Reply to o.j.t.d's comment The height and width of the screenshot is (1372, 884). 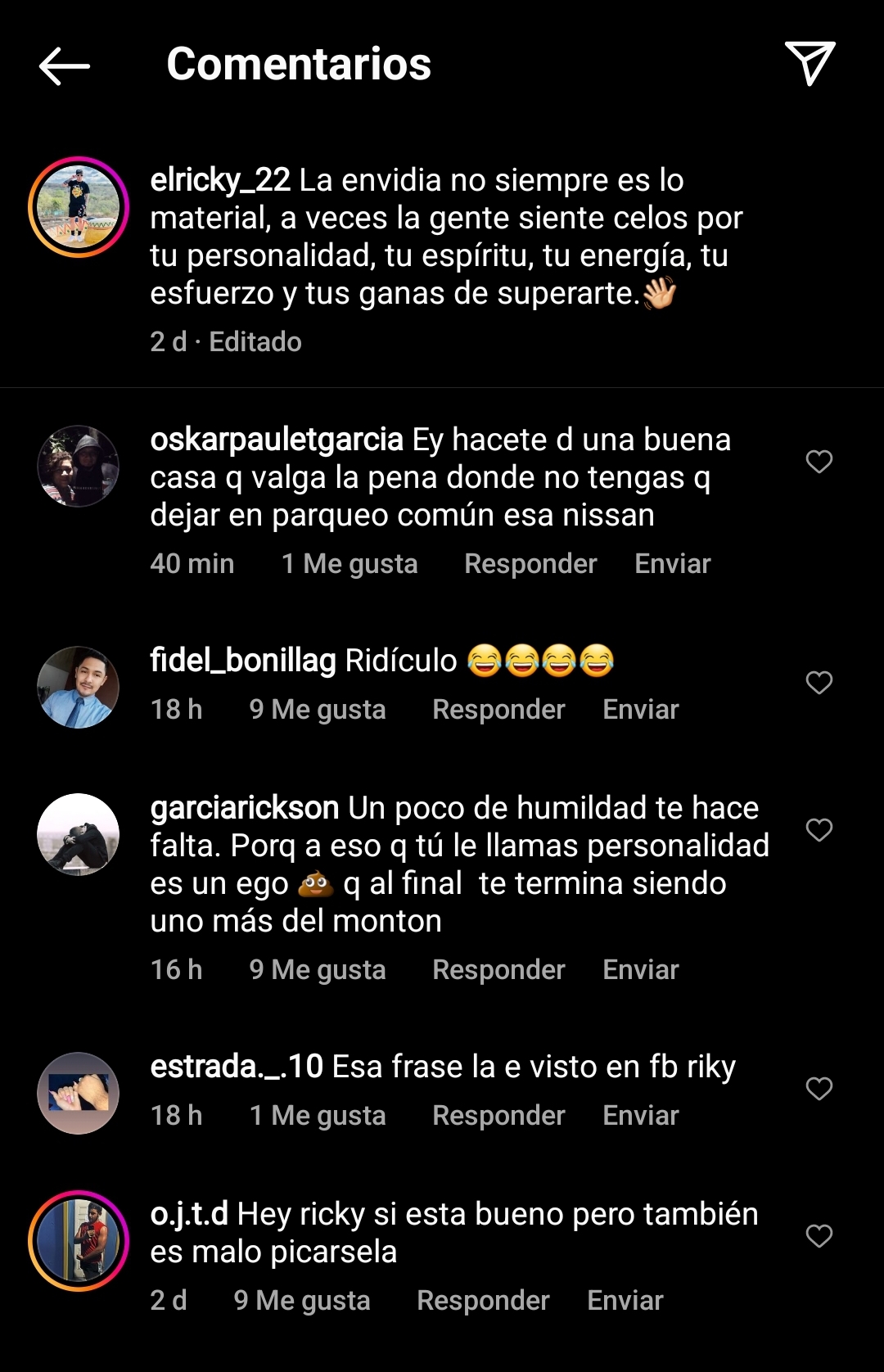point(483,1301)
